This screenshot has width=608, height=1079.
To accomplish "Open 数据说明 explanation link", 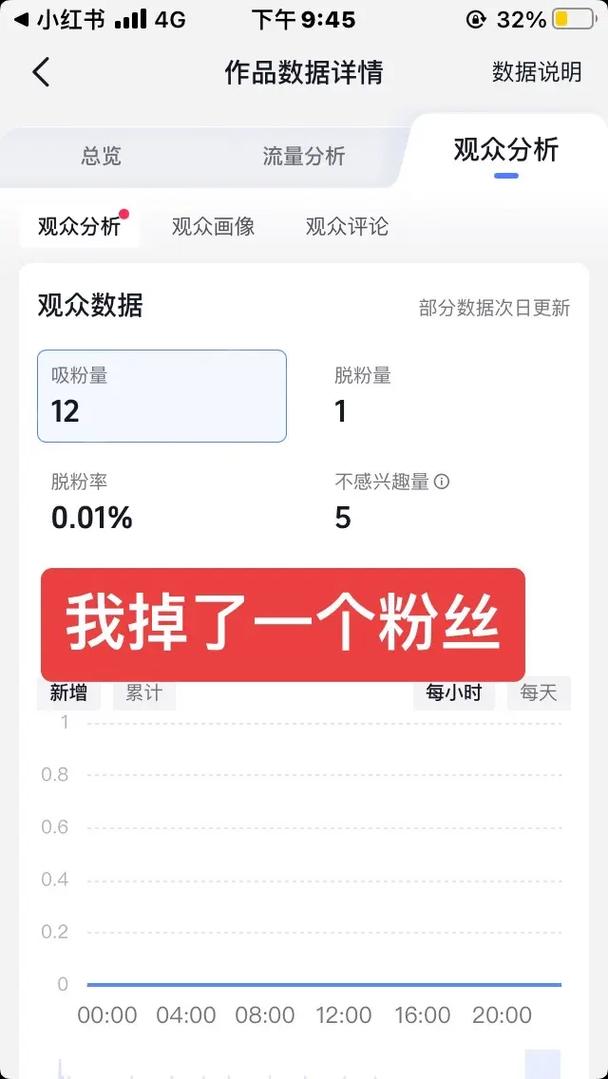I will point(536,72).
